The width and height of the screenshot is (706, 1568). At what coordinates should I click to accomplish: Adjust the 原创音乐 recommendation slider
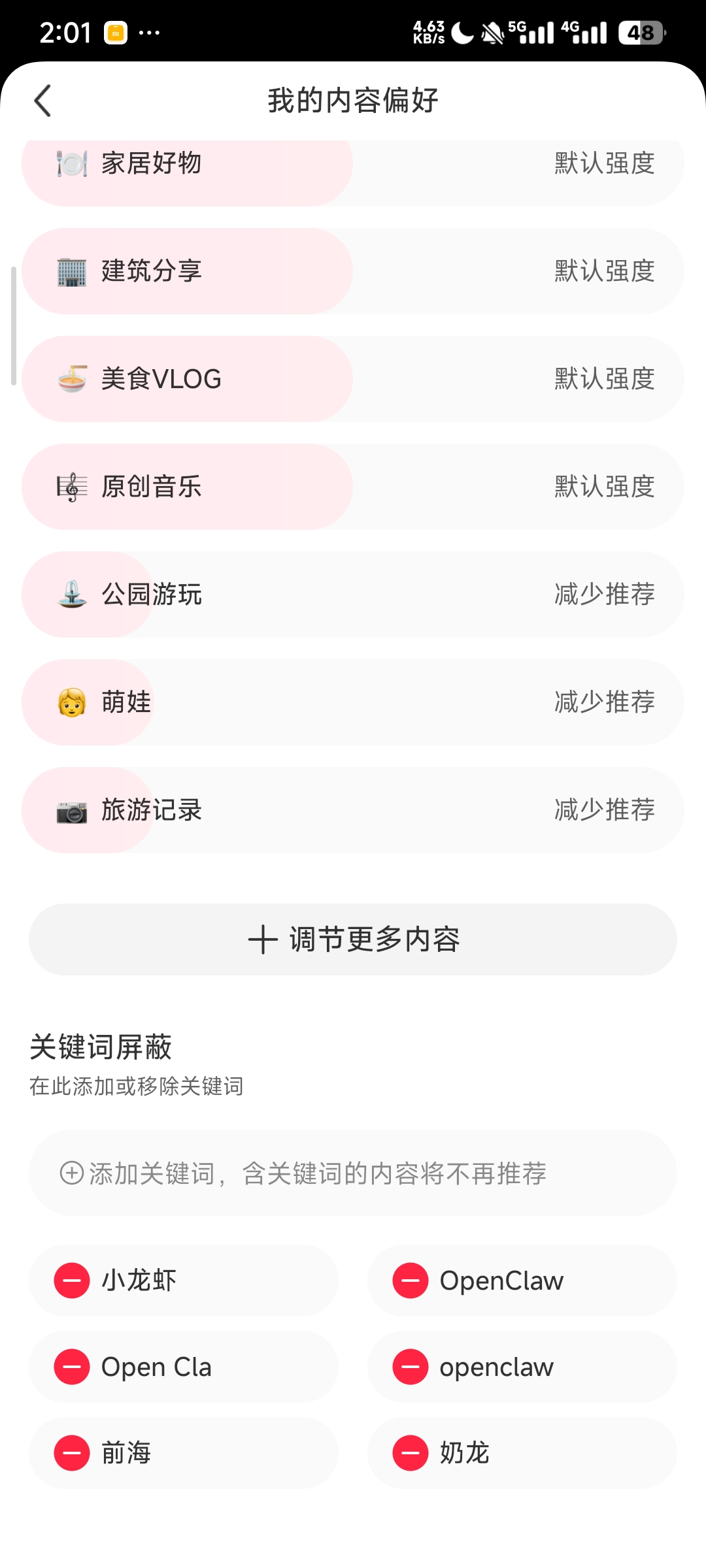tap(353, 487)
